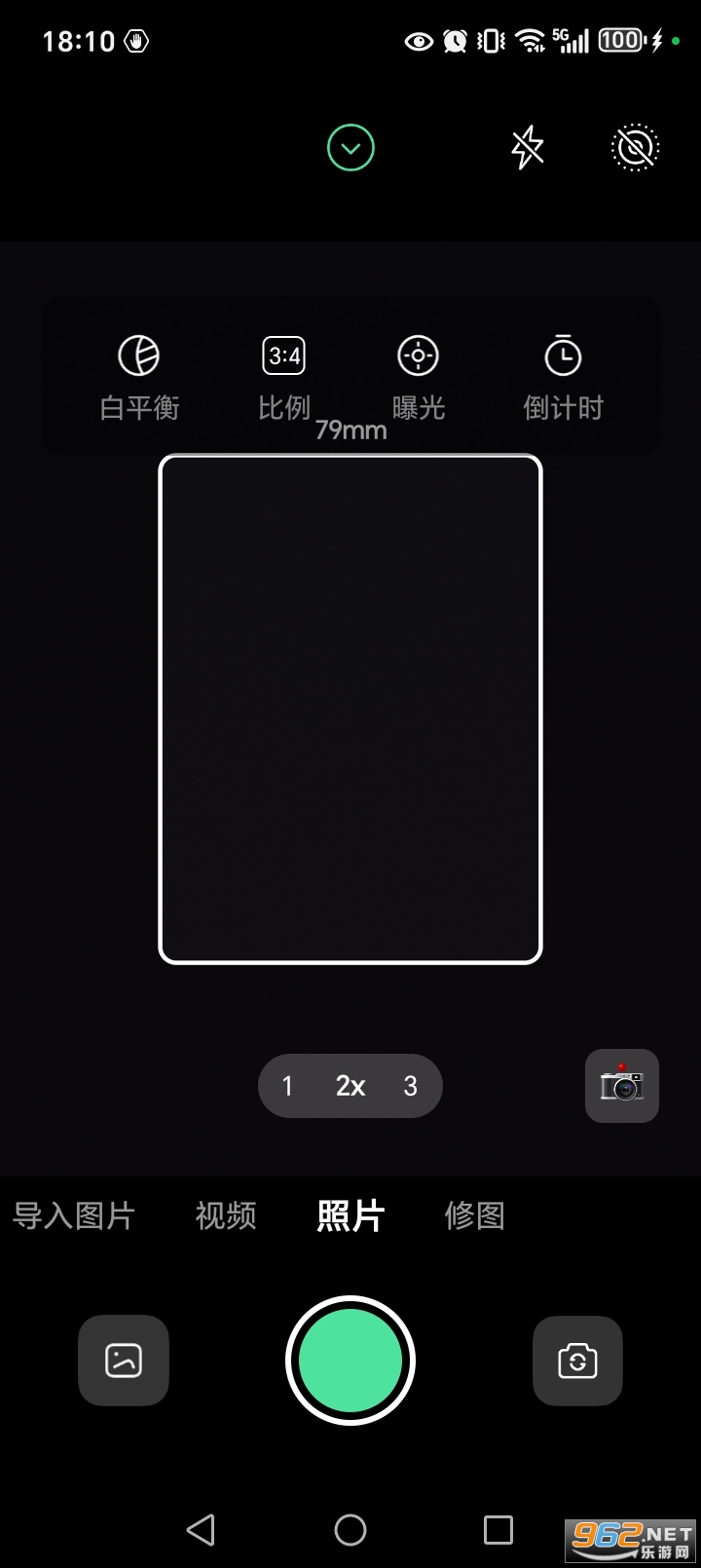This screenshot has height=1568, width=701.
Task: Collapse the top options panel via chevron
Action: (350, 147)
